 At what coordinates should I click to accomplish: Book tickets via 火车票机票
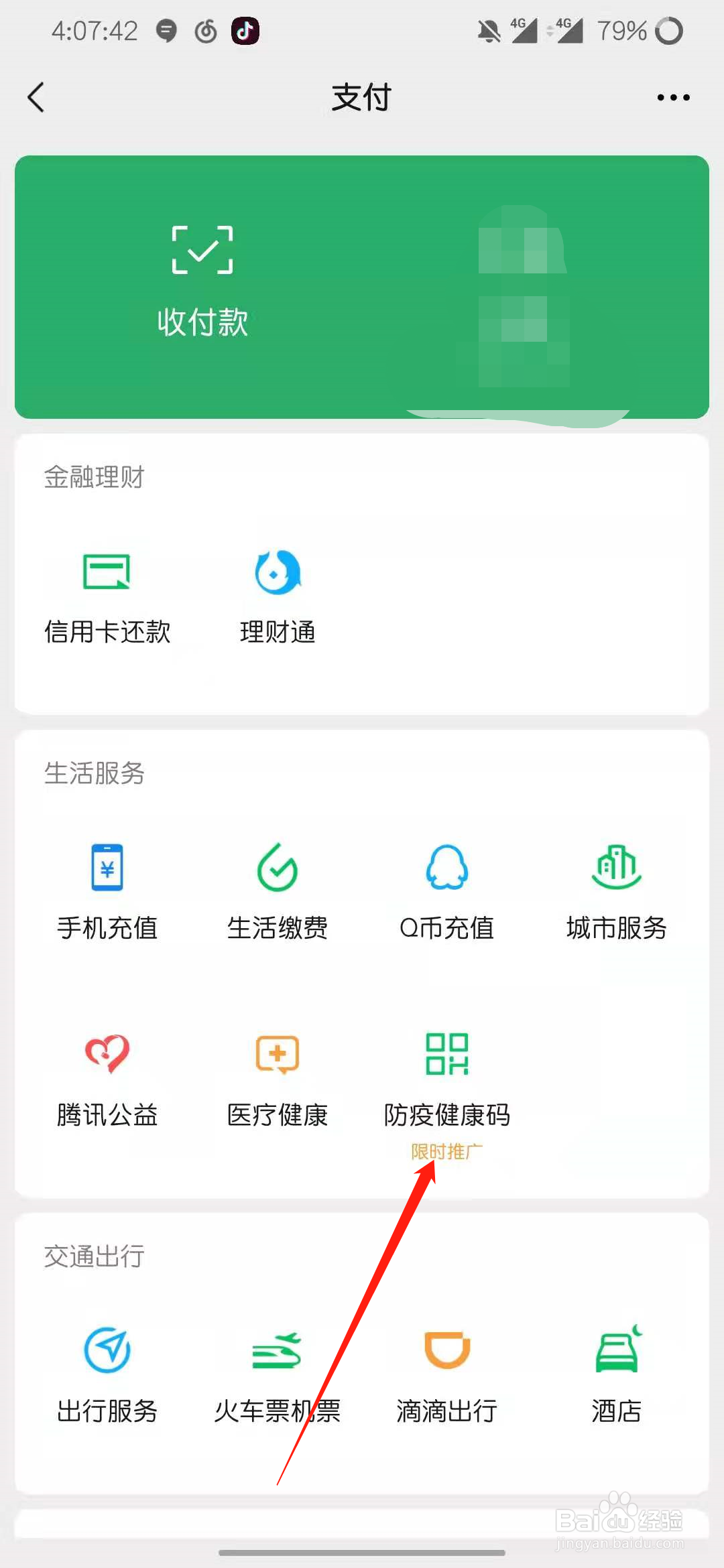[278, 1374]
